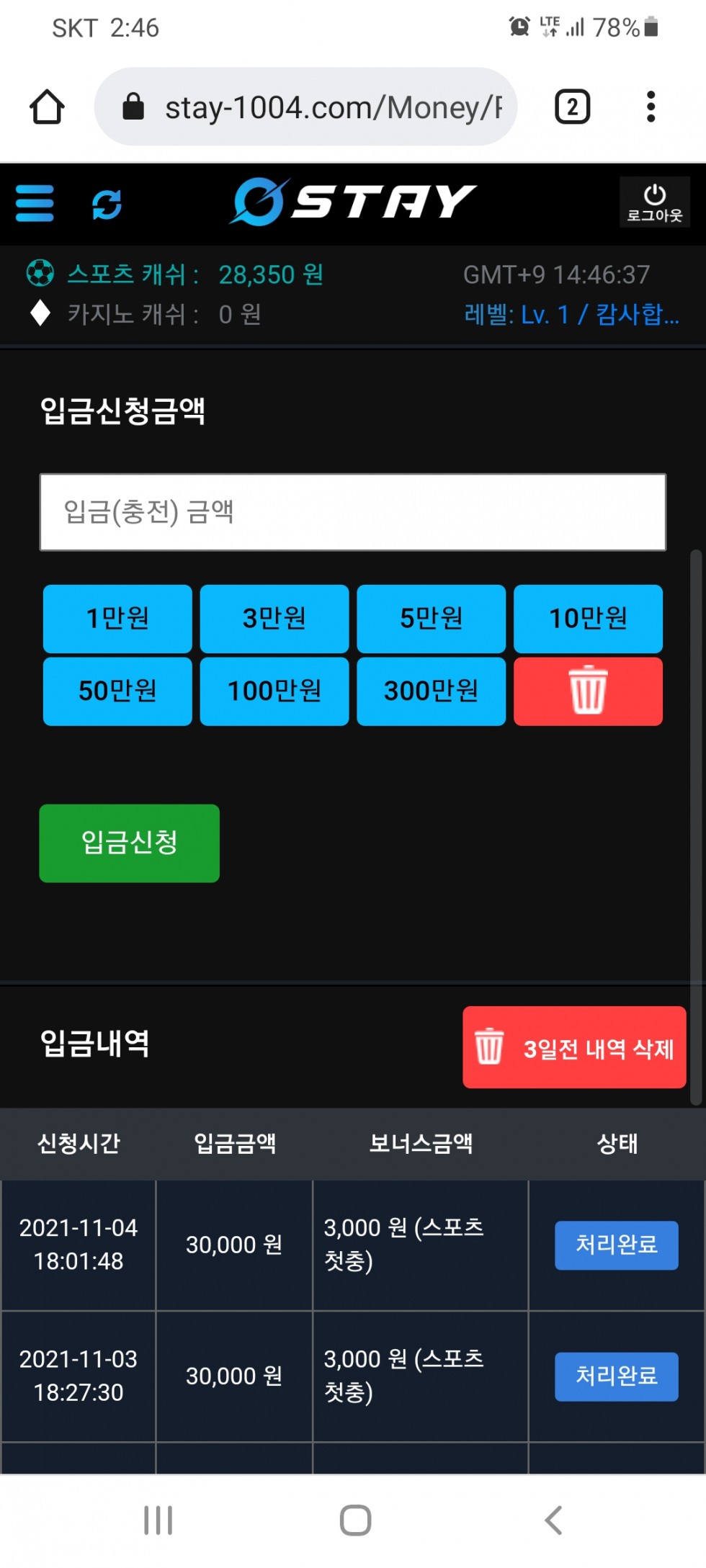Tap the 로그아웃 logout button
Image resolution: width=706 pixels, height=1568 pixels.
point(654,202)
